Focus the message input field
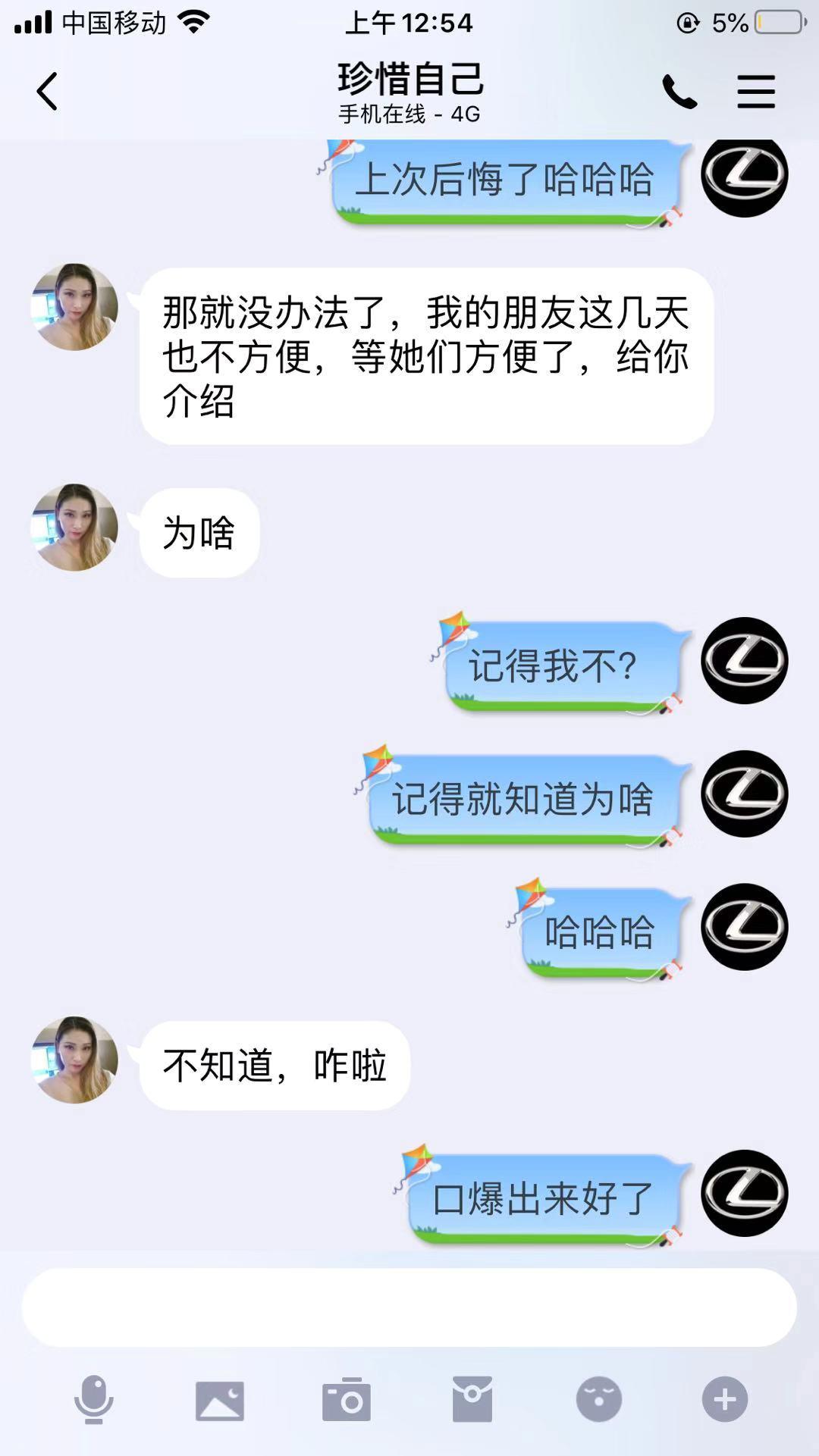 (409, 1307)
